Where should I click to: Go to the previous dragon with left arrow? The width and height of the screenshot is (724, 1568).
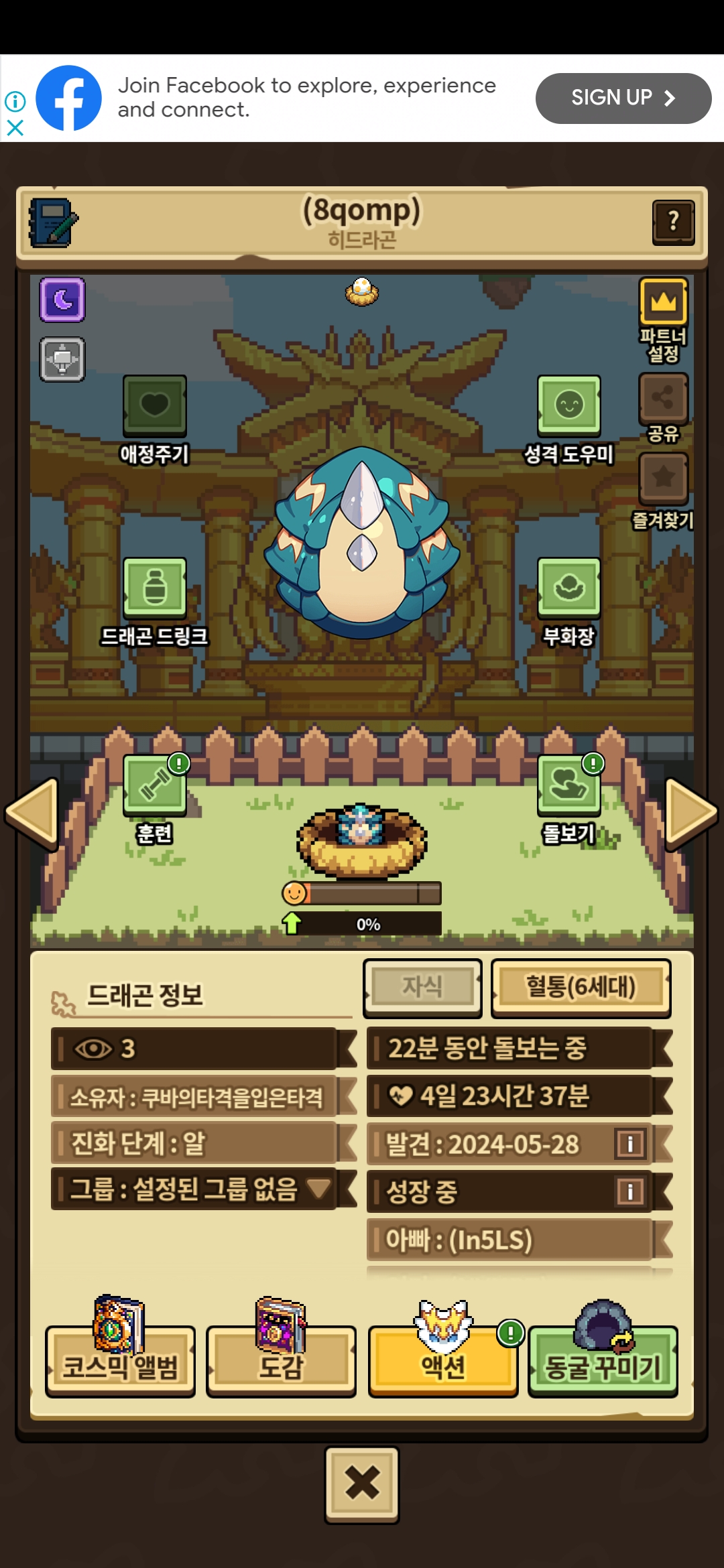coord(32,813)
